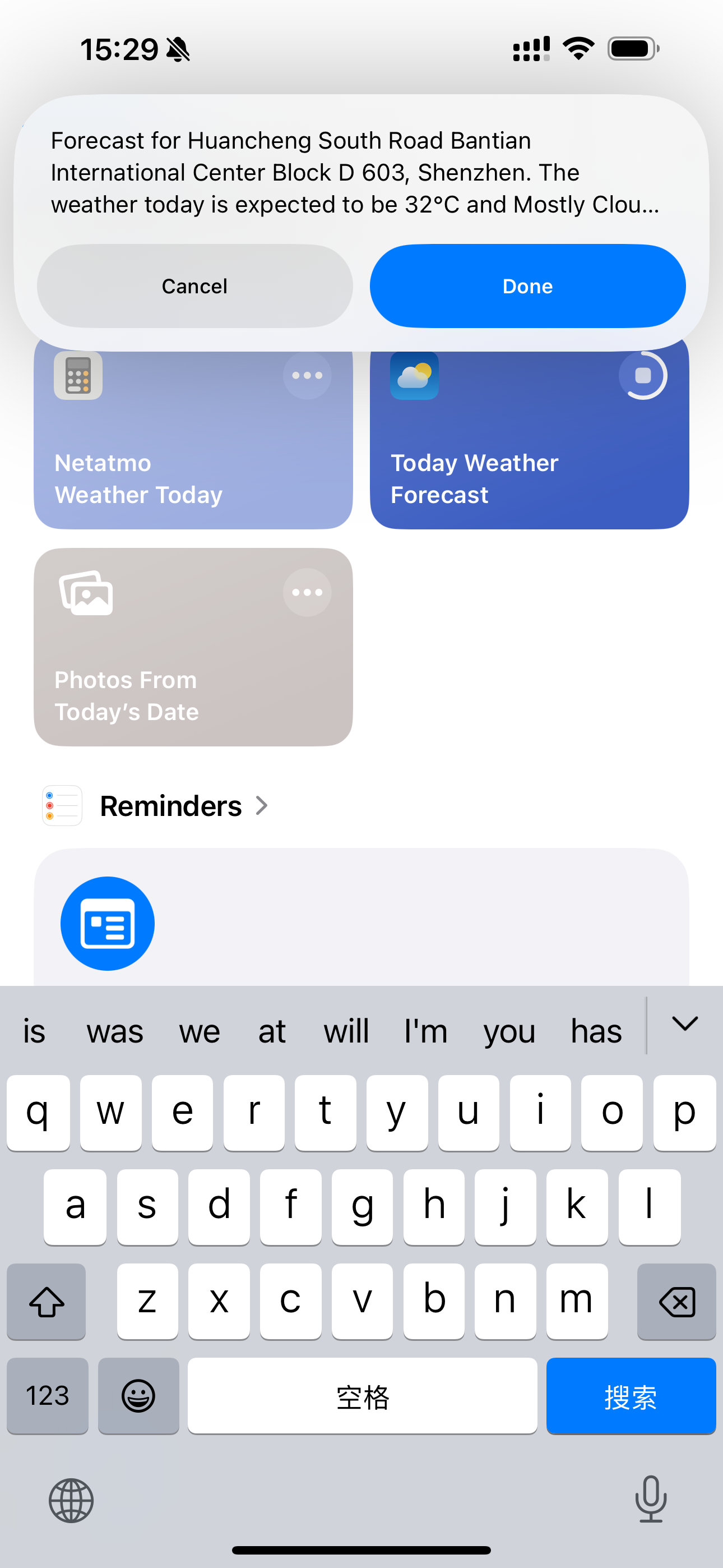Open options for Netatmo Weather Today

pyautogui.click(x=307, y=376)
